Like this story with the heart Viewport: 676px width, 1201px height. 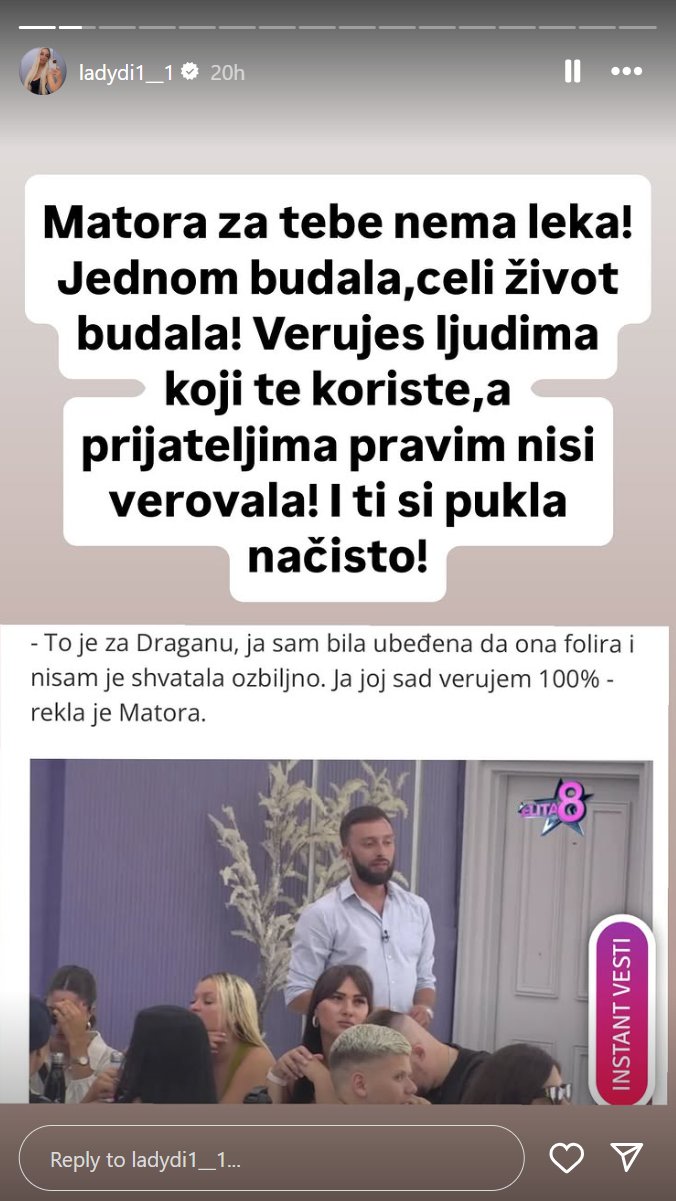(567, 1158)
